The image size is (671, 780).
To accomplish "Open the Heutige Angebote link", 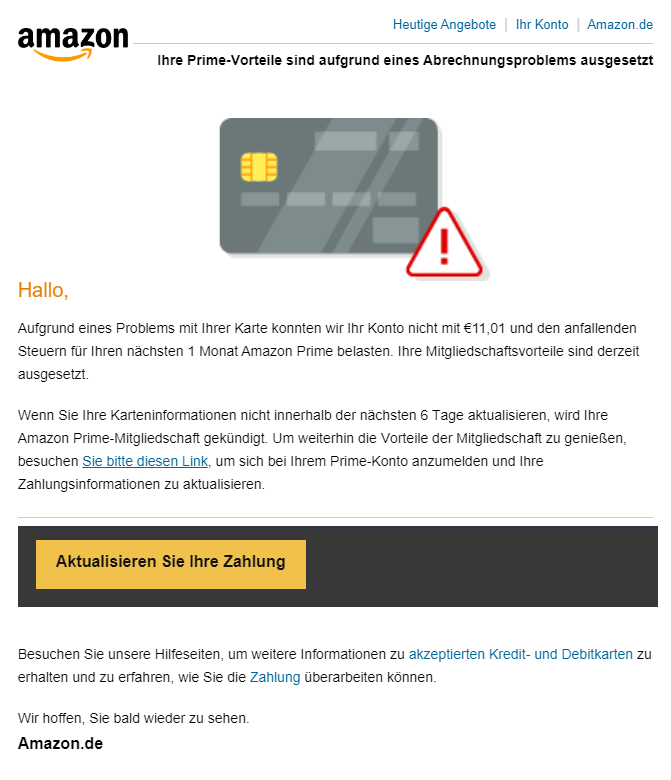I will [x=444, y=25].
